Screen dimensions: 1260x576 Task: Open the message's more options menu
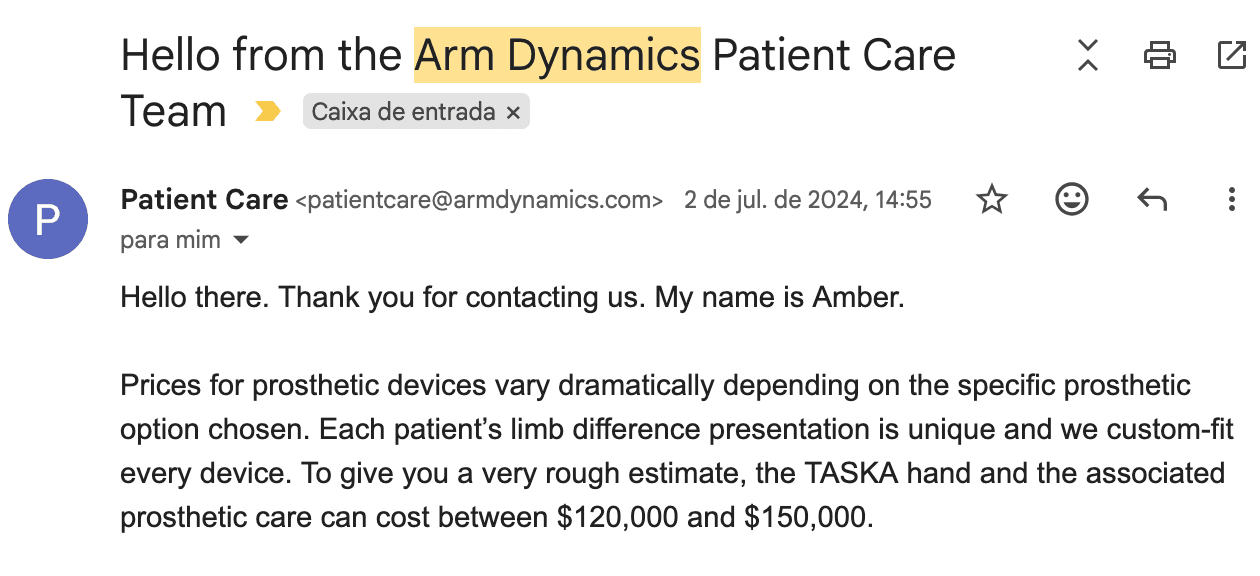1231,200
